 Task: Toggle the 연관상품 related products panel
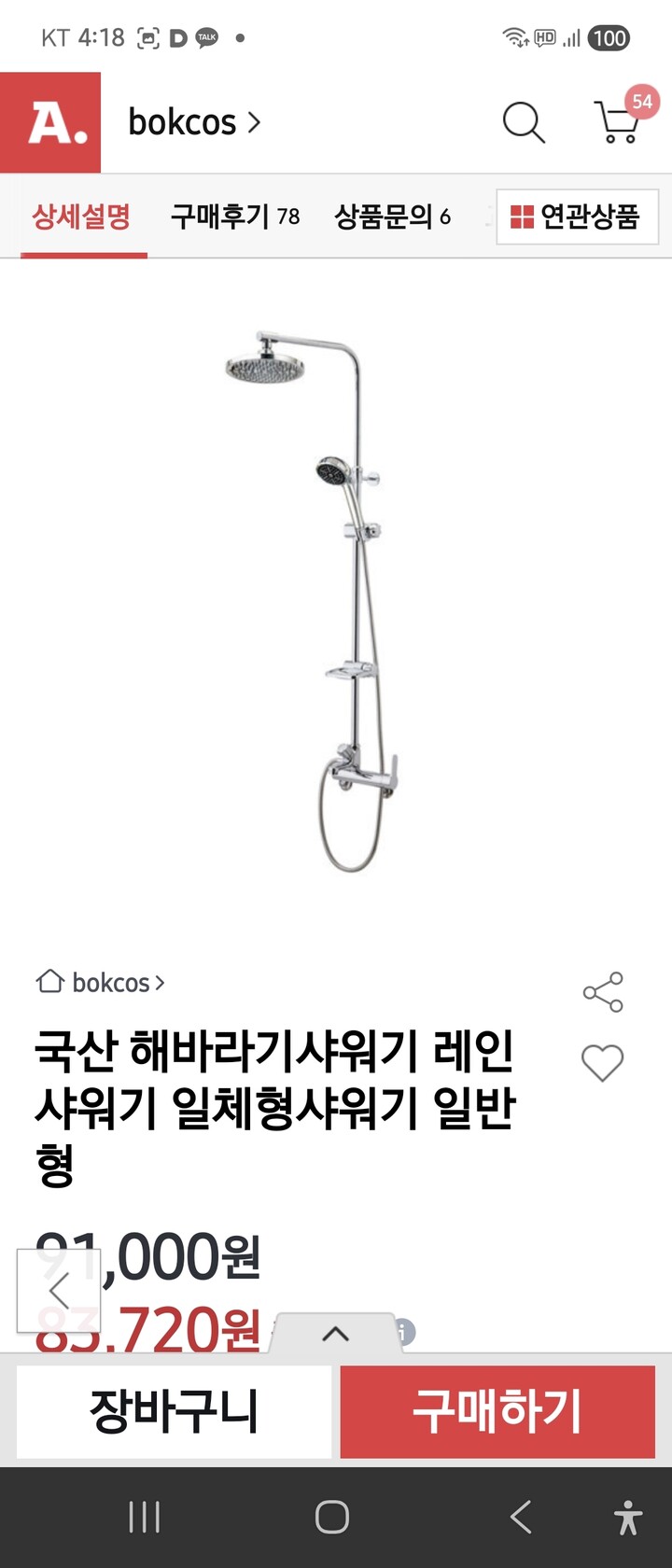pos(577,217)
